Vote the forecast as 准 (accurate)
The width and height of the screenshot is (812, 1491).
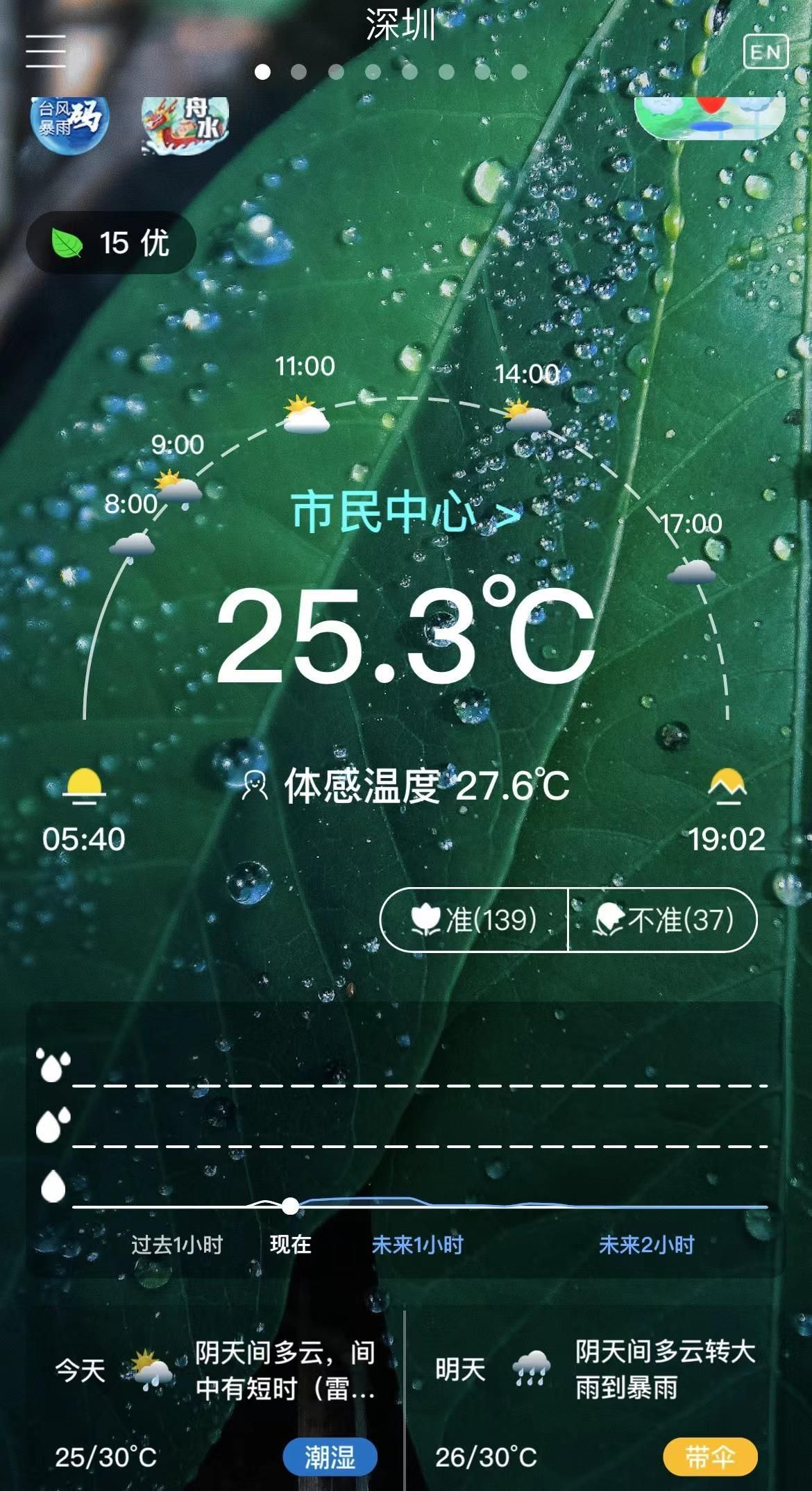(x=475, y=920)
